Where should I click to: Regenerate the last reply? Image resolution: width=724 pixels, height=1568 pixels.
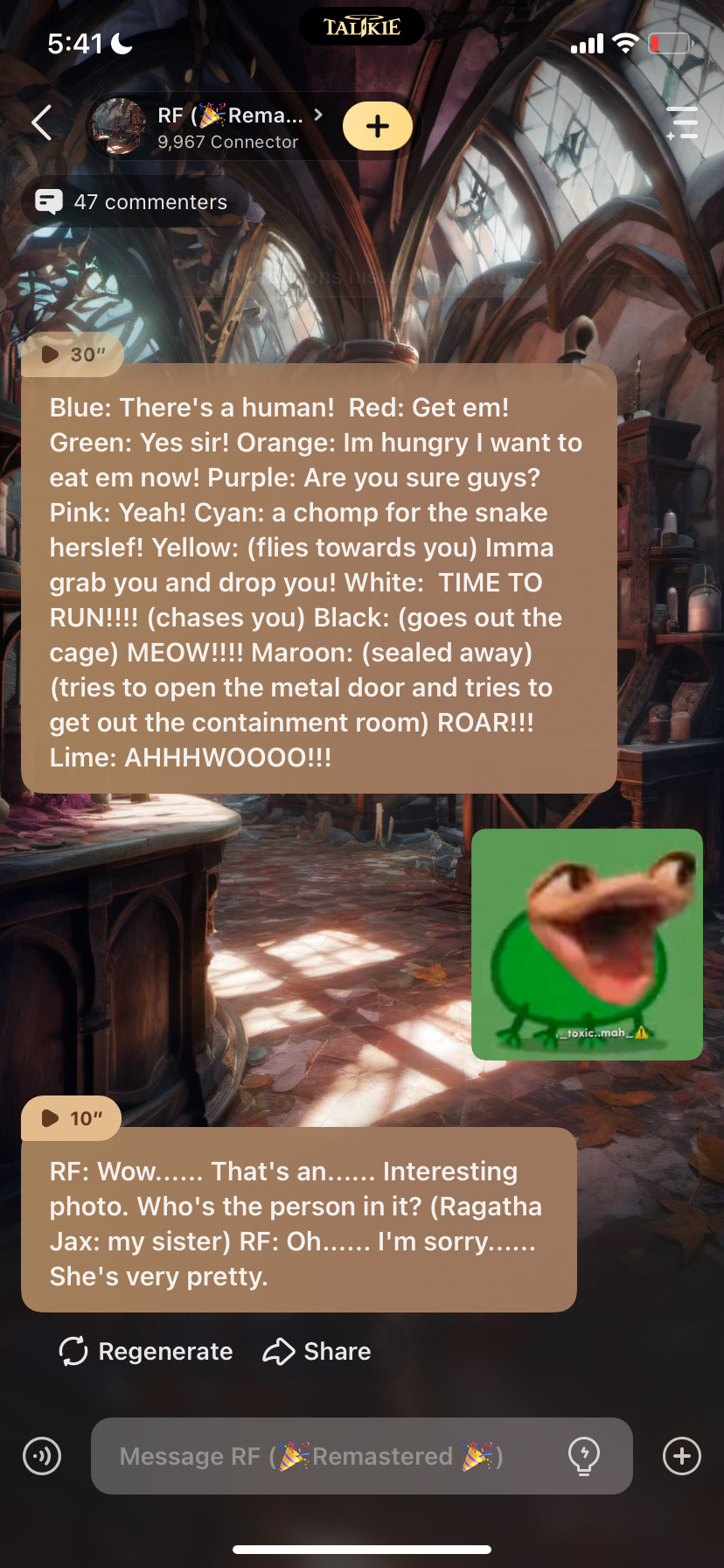coord(146,1351)
